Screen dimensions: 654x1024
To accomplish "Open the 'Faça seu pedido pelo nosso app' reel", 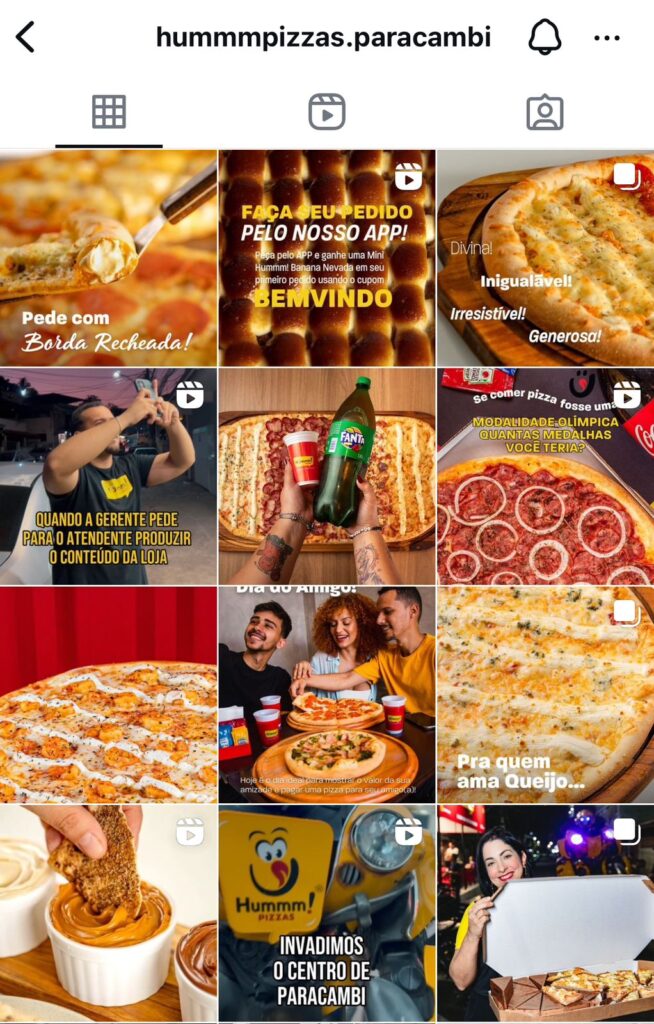I will coord(327,258).
